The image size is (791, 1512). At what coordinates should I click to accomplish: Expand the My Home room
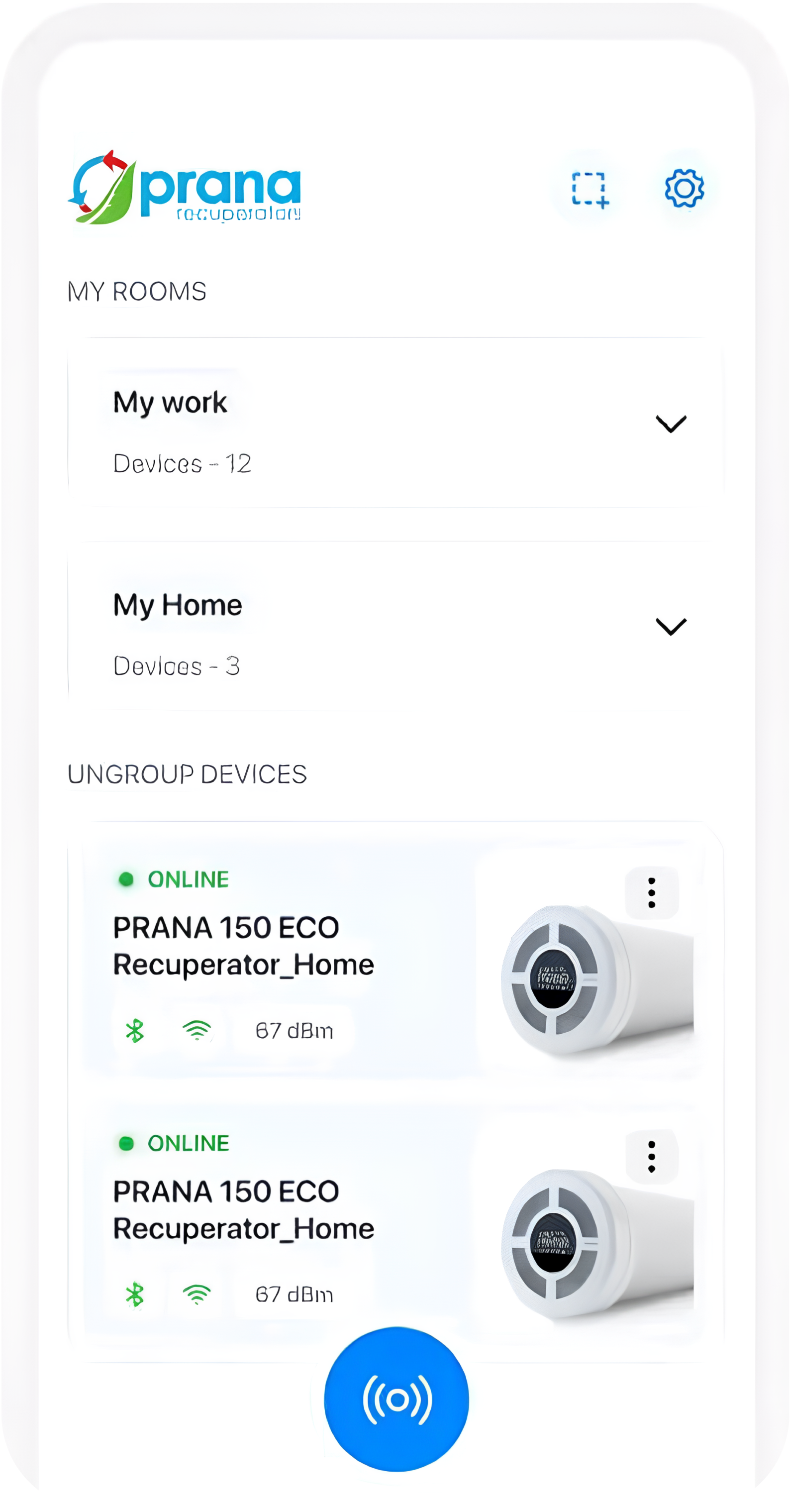coord(671,626)
